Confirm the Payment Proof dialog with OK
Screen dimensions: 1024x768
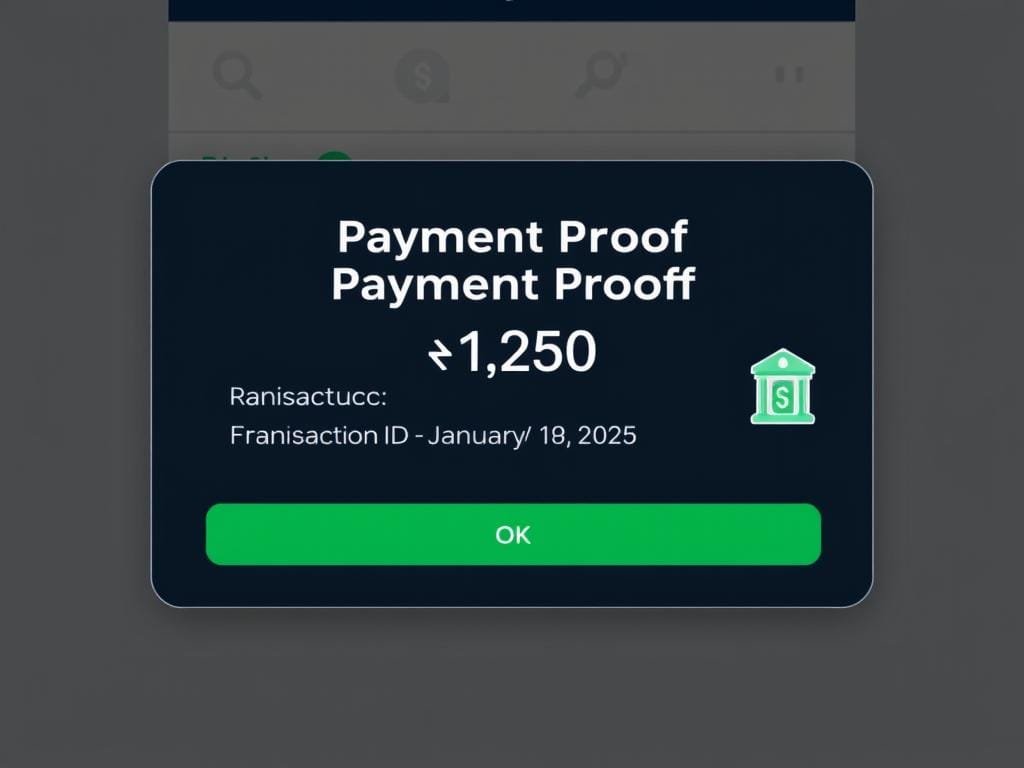coord(513,534)
